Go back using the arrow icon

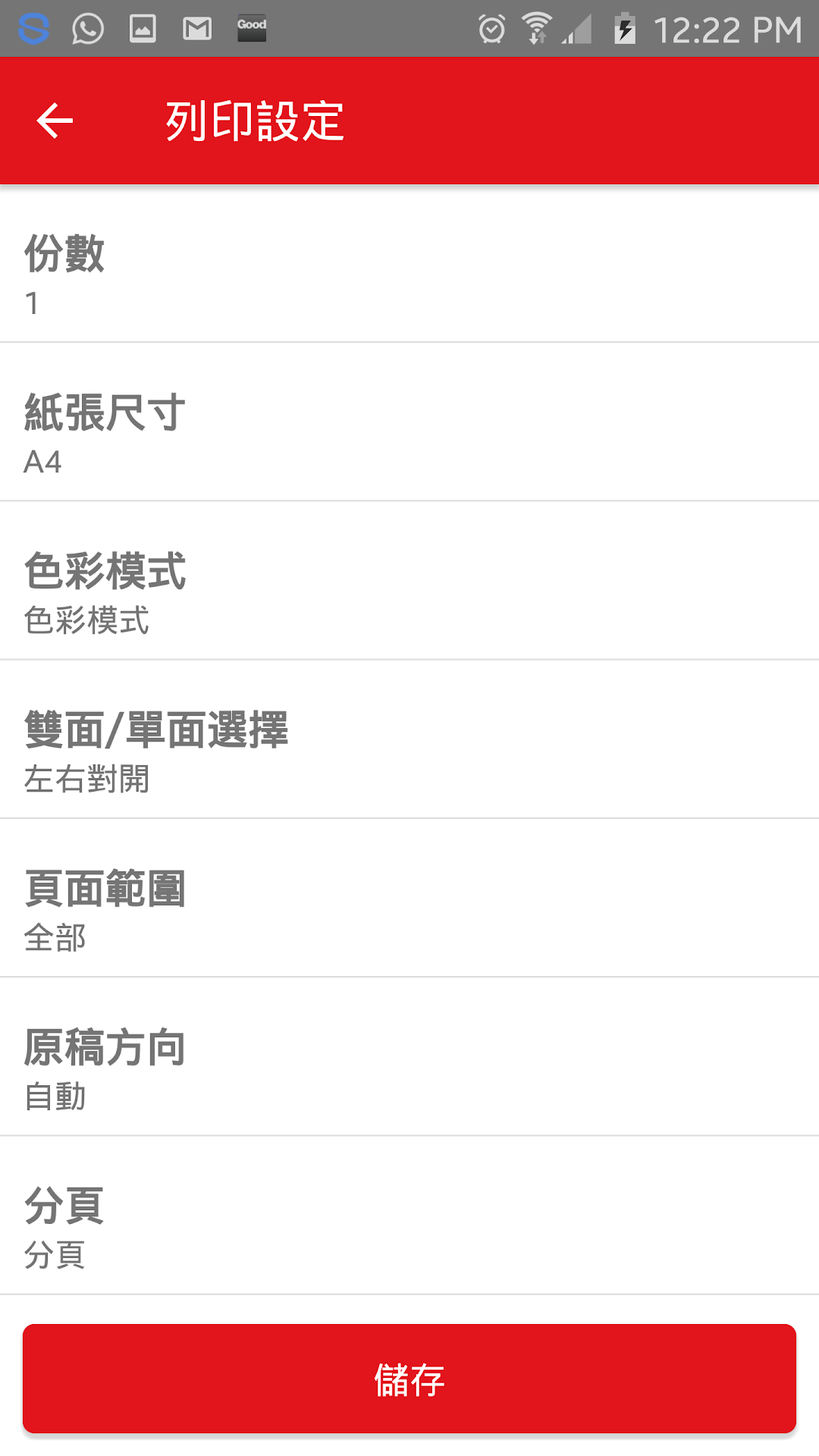[55, 121]
